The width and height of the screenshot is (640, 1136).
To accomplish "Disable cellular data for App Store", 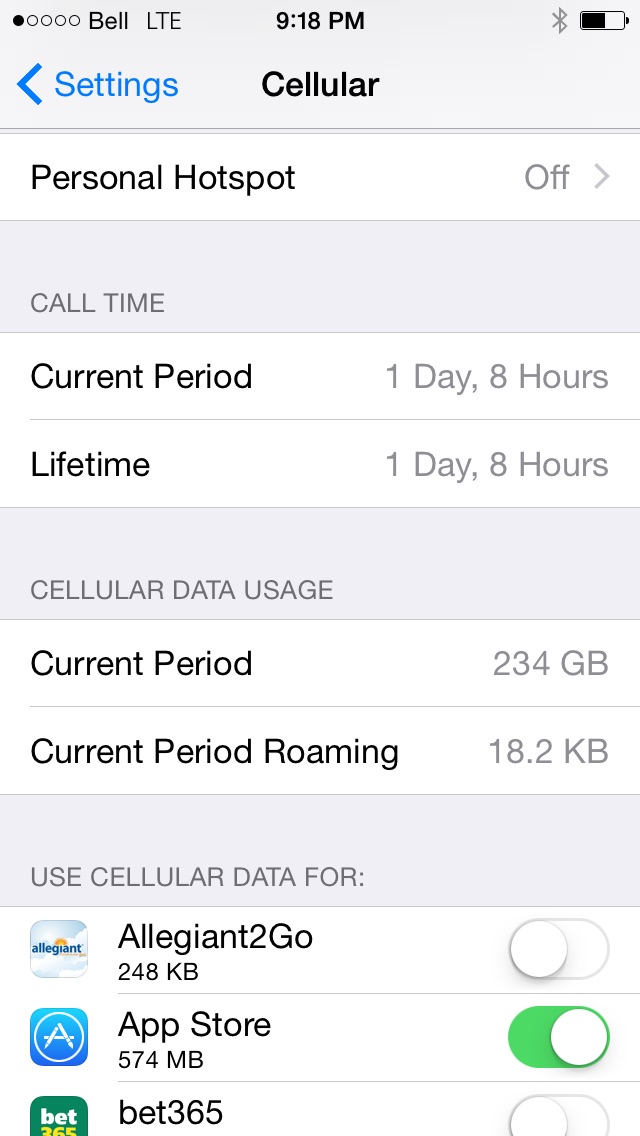I will pyautogui.click(x=558, y=1037).
